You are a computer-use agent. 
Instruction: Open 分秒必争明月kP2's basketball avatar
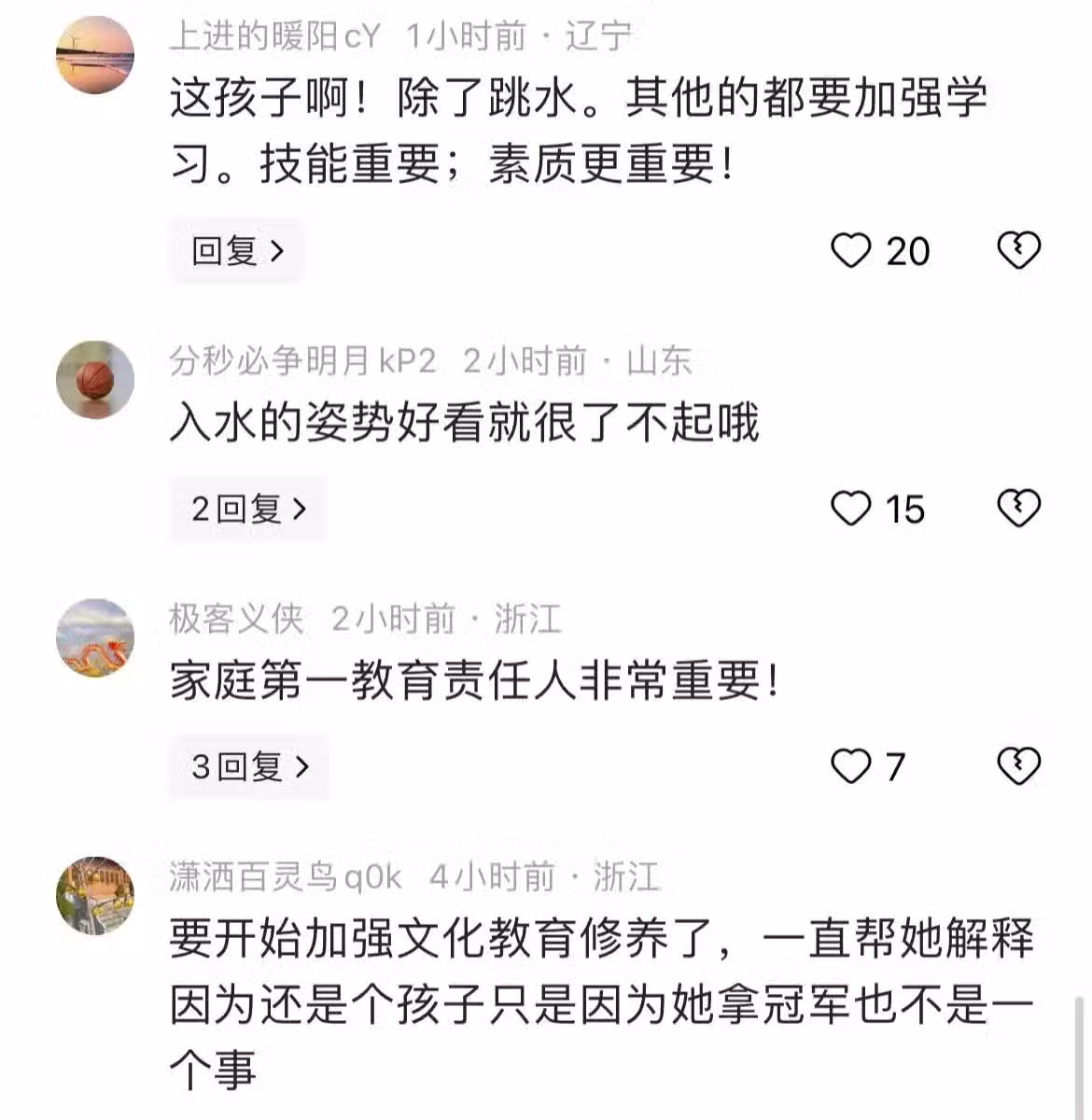(x=95, y=379)
